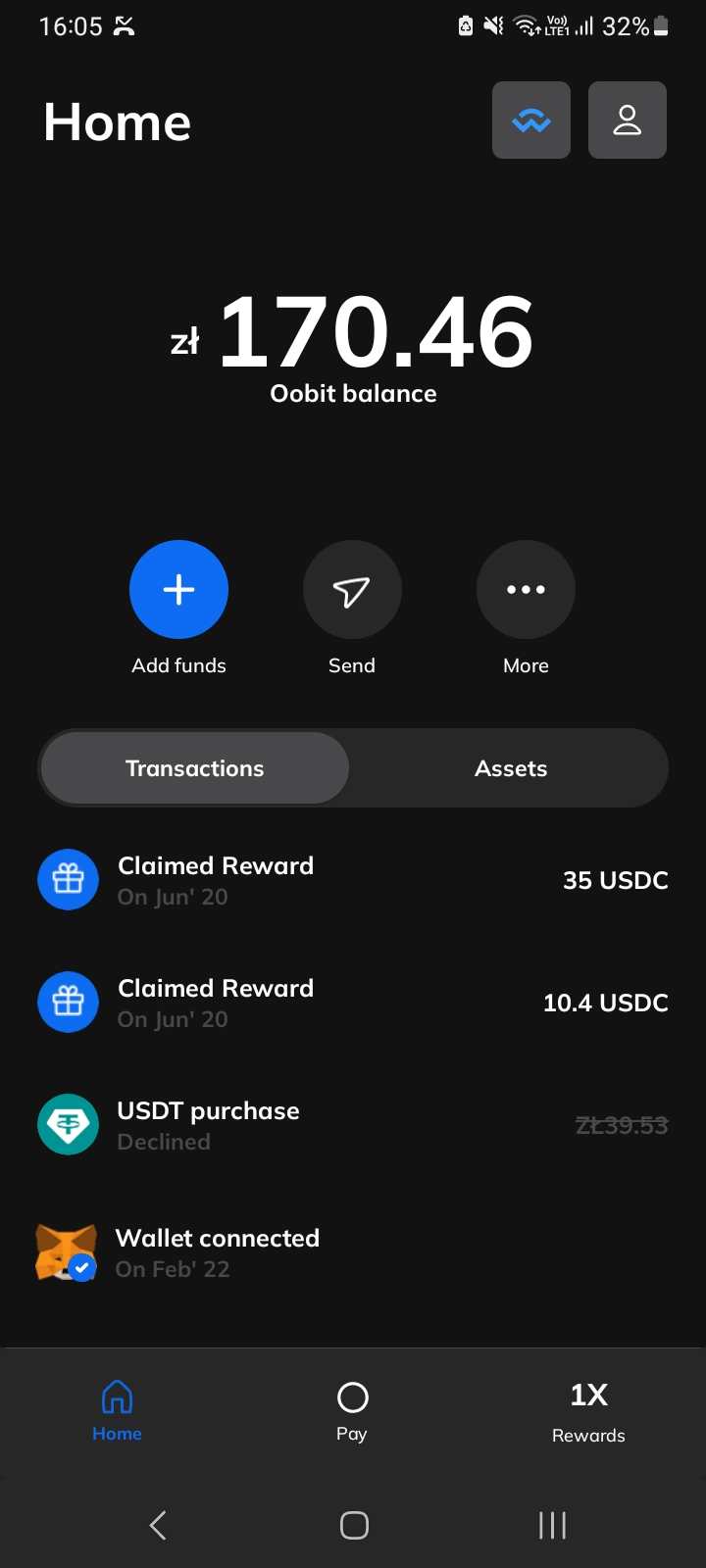
Task: Open the system recent apps button
Action: 552,1525
